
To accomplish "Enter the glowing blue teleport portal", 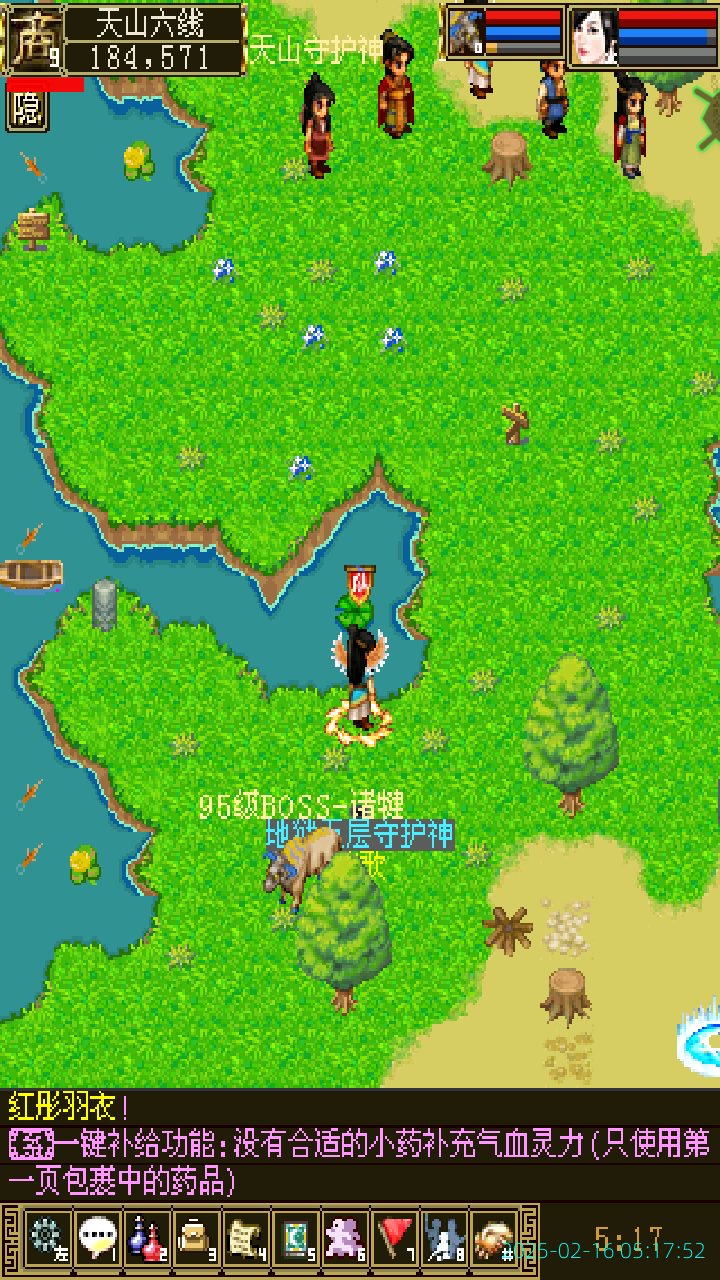I will point(700,1040).
